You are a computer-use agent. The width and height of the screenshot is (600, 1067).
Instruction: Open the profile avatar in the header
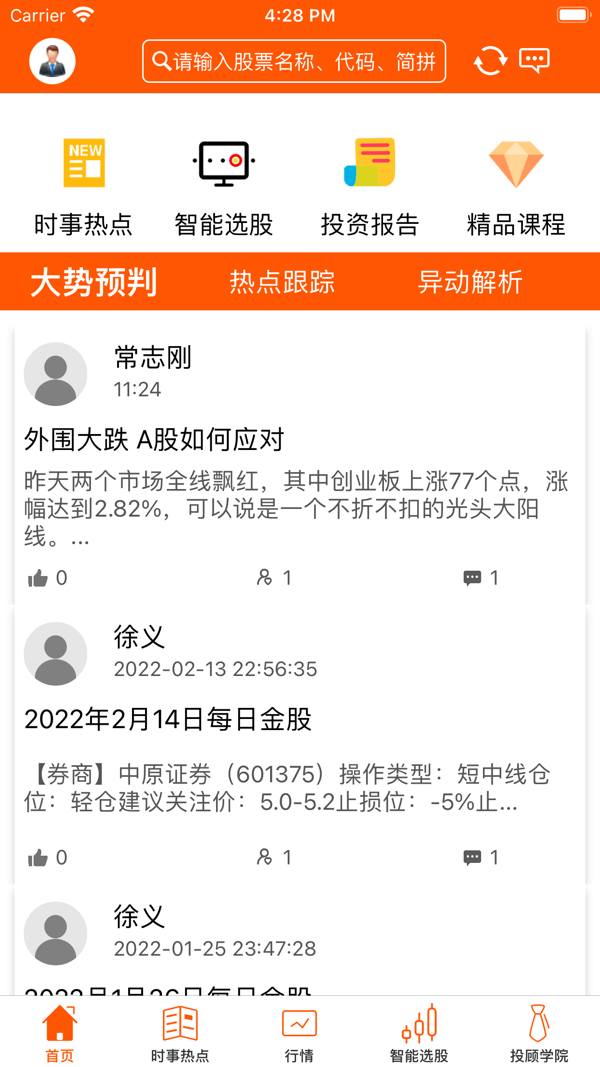pyautogui.click(x=53, y=61)
